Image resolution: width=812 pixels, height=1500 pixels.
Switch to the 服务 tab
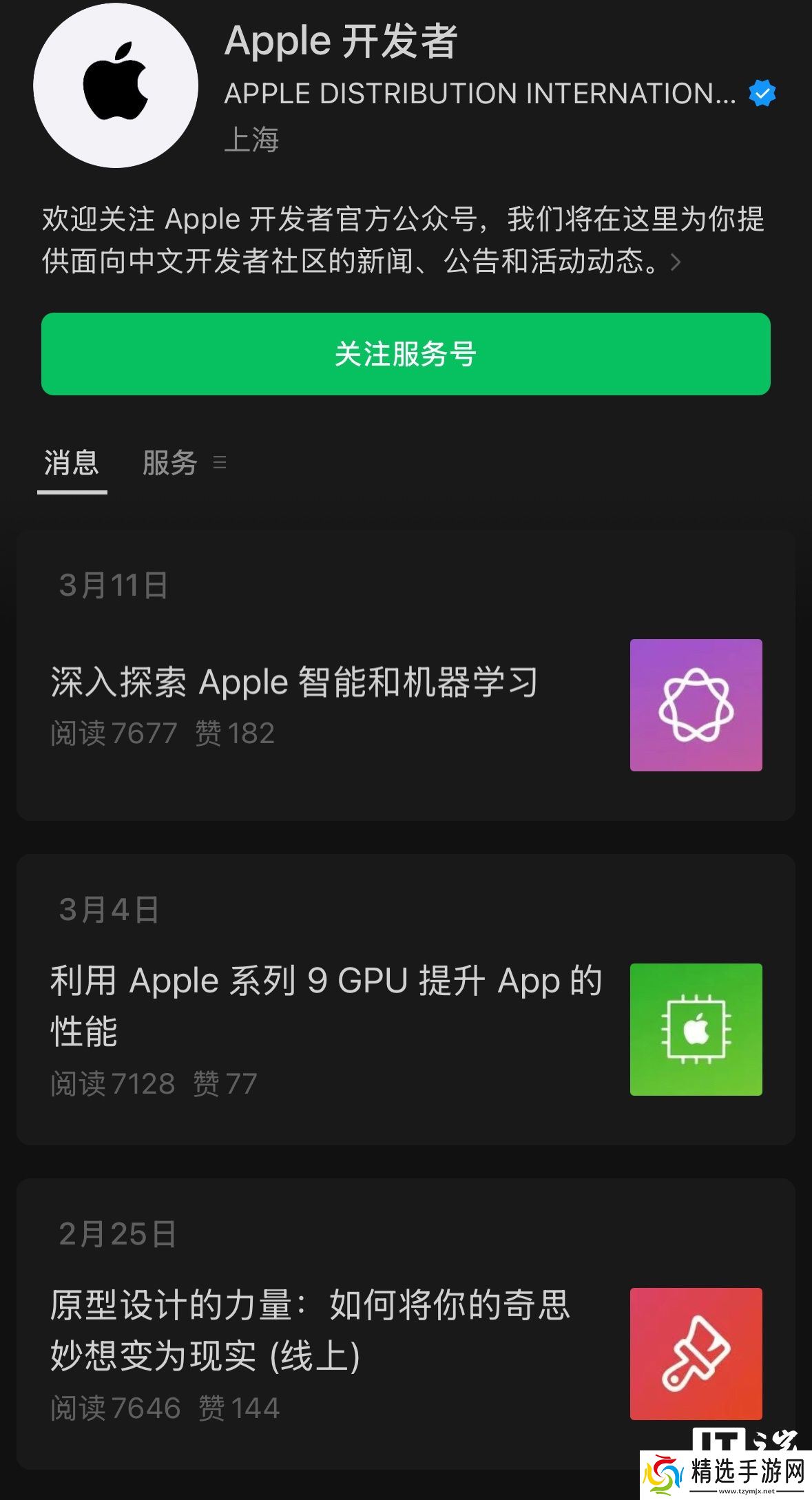click(170, 463)
